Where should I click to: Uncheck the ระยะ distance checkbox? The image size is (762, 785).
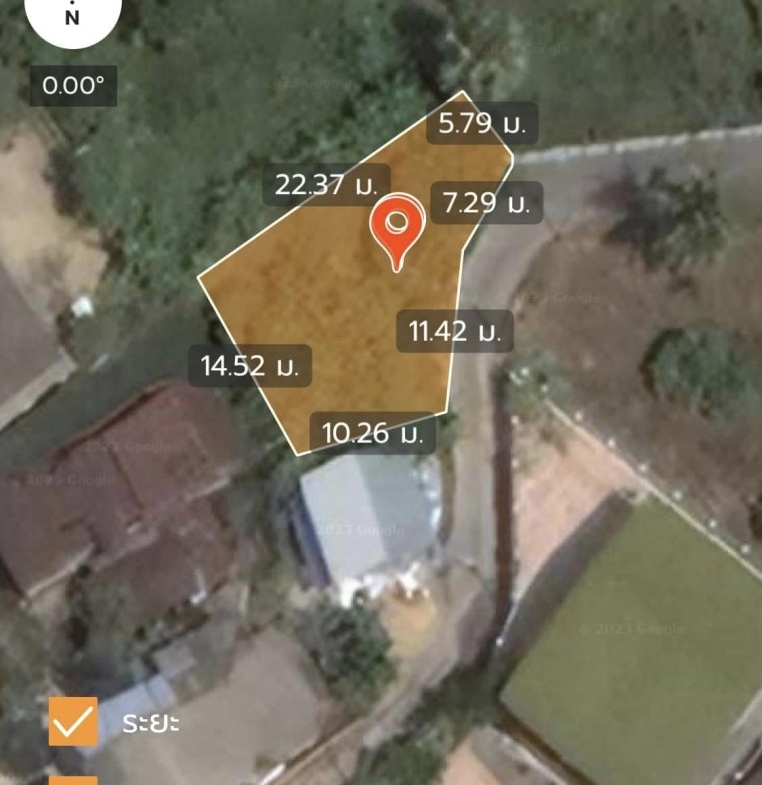point(73,721)
